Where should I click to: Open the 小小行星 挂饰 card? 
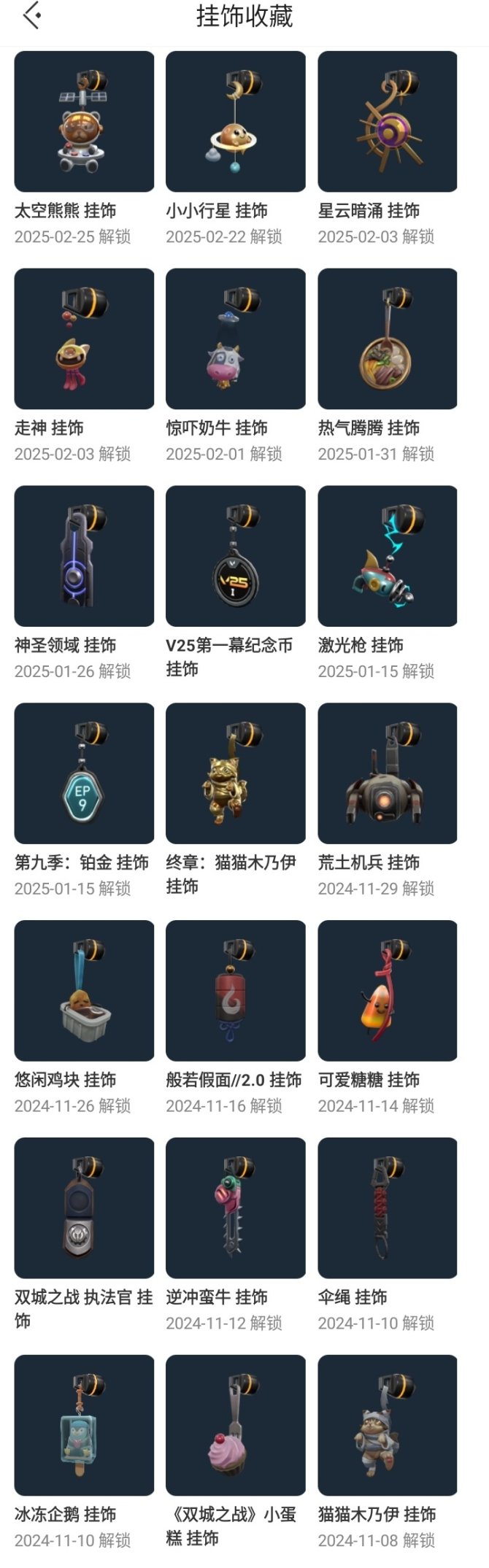click(235, 122)
